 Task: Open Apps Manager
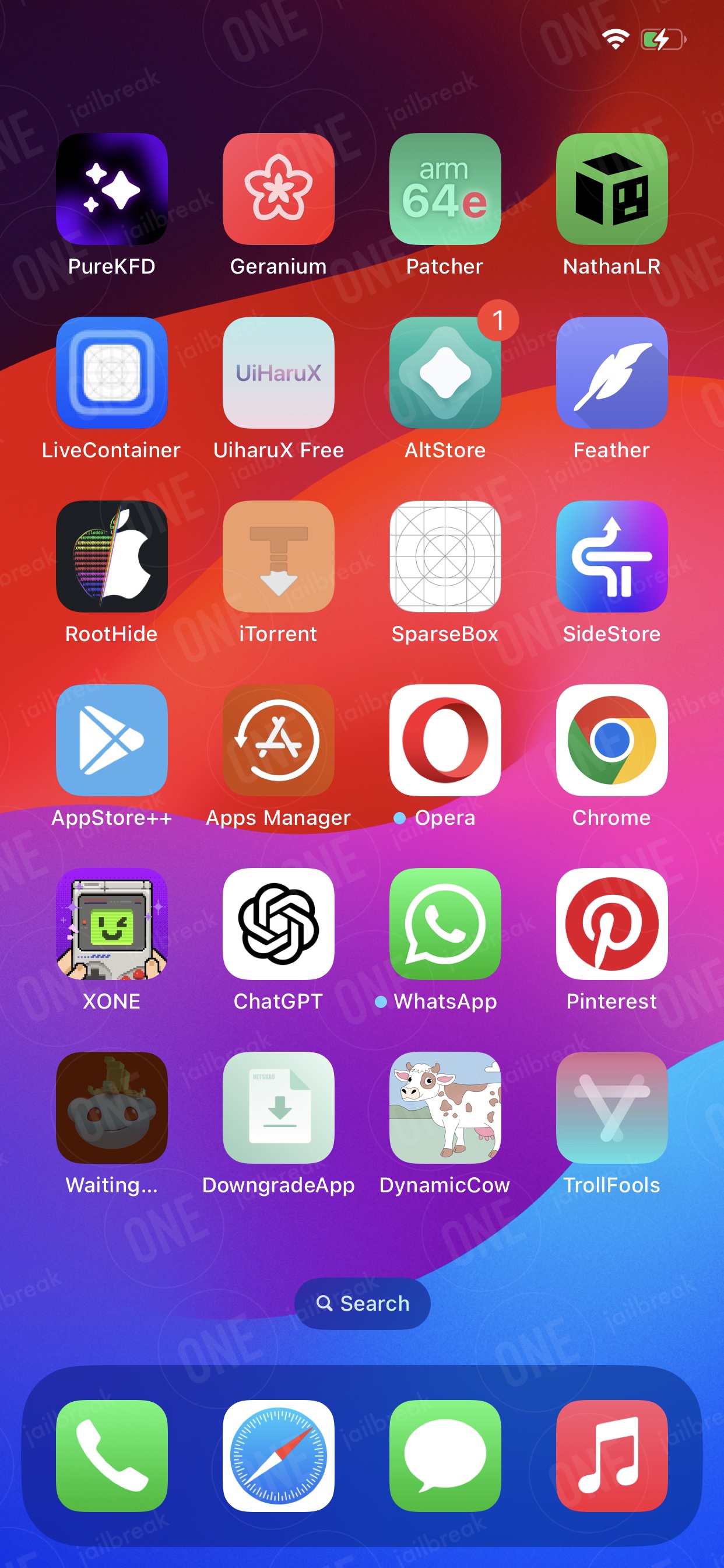(279, 740)
